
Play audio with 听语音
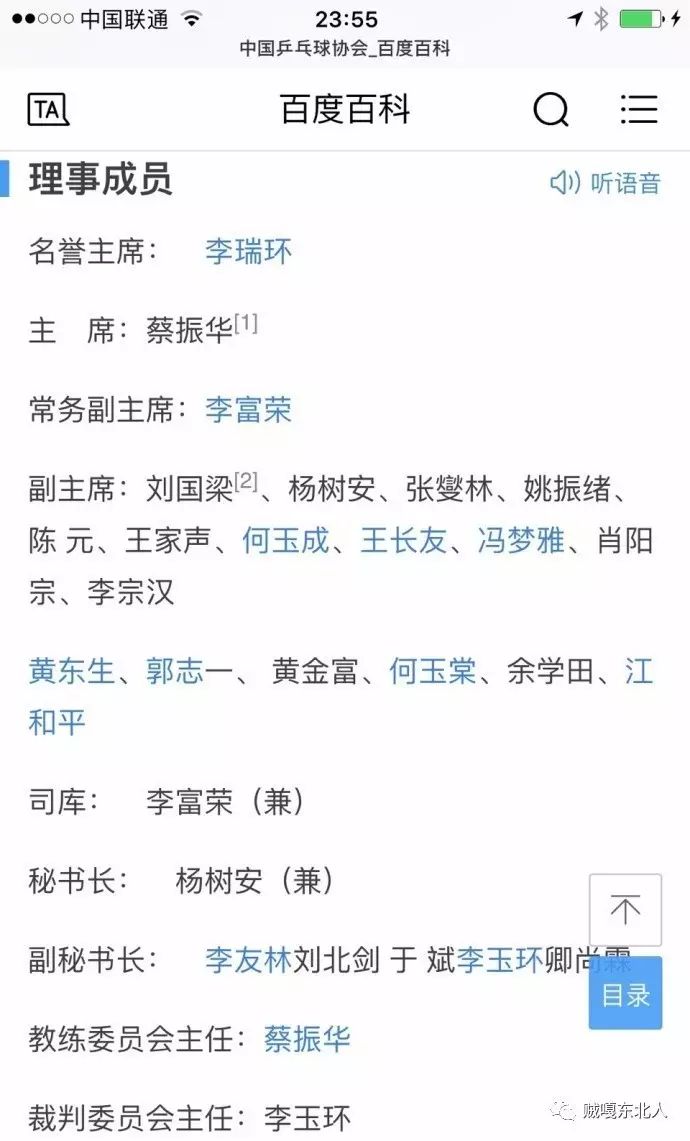pyautogui.click(x=606, y=183)
